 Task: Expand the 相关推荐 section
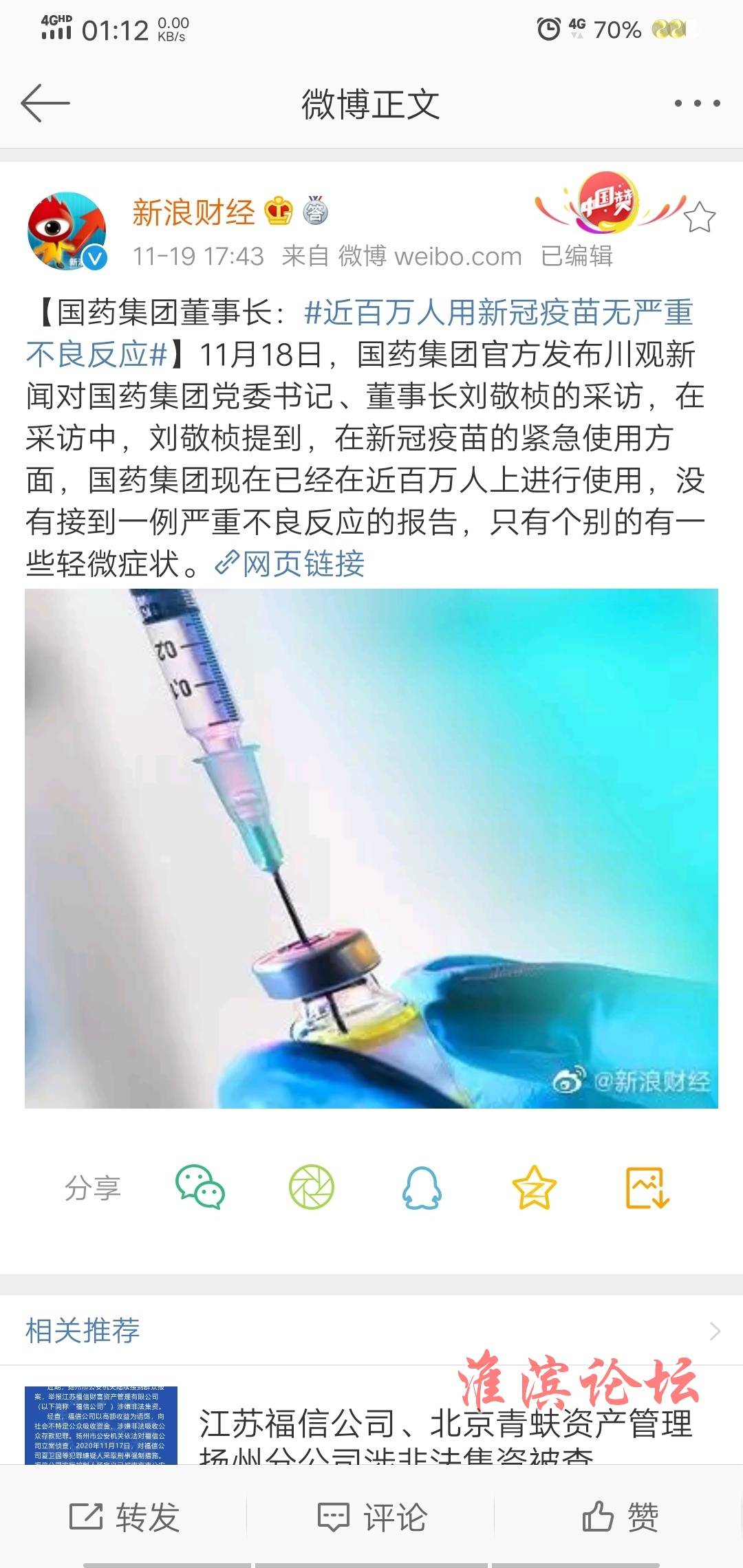tap(714, 1331)
